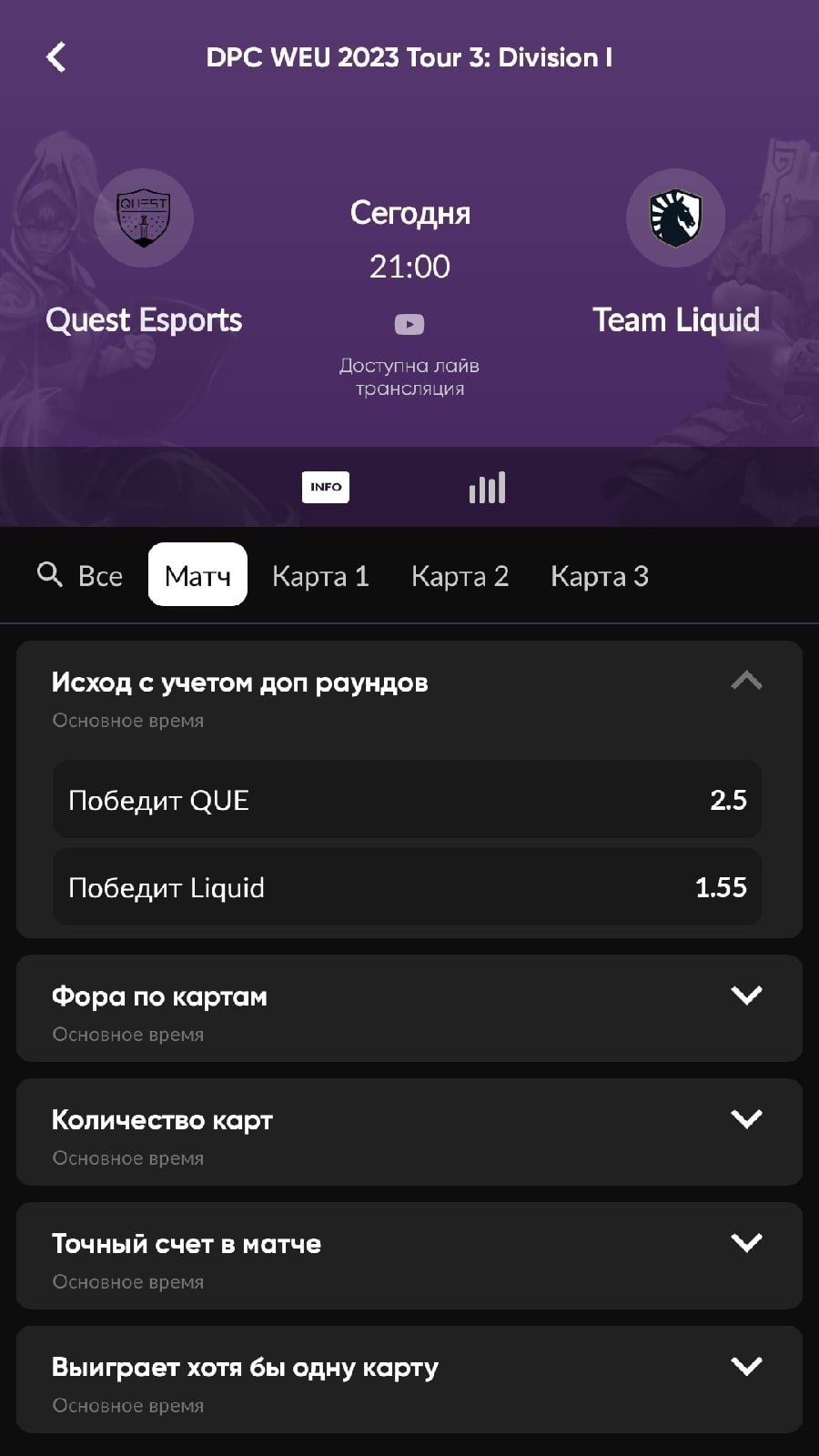Open the statistics bar chart section
Image resolution: width=819 pixels, height=1456 pixels.
487,488
